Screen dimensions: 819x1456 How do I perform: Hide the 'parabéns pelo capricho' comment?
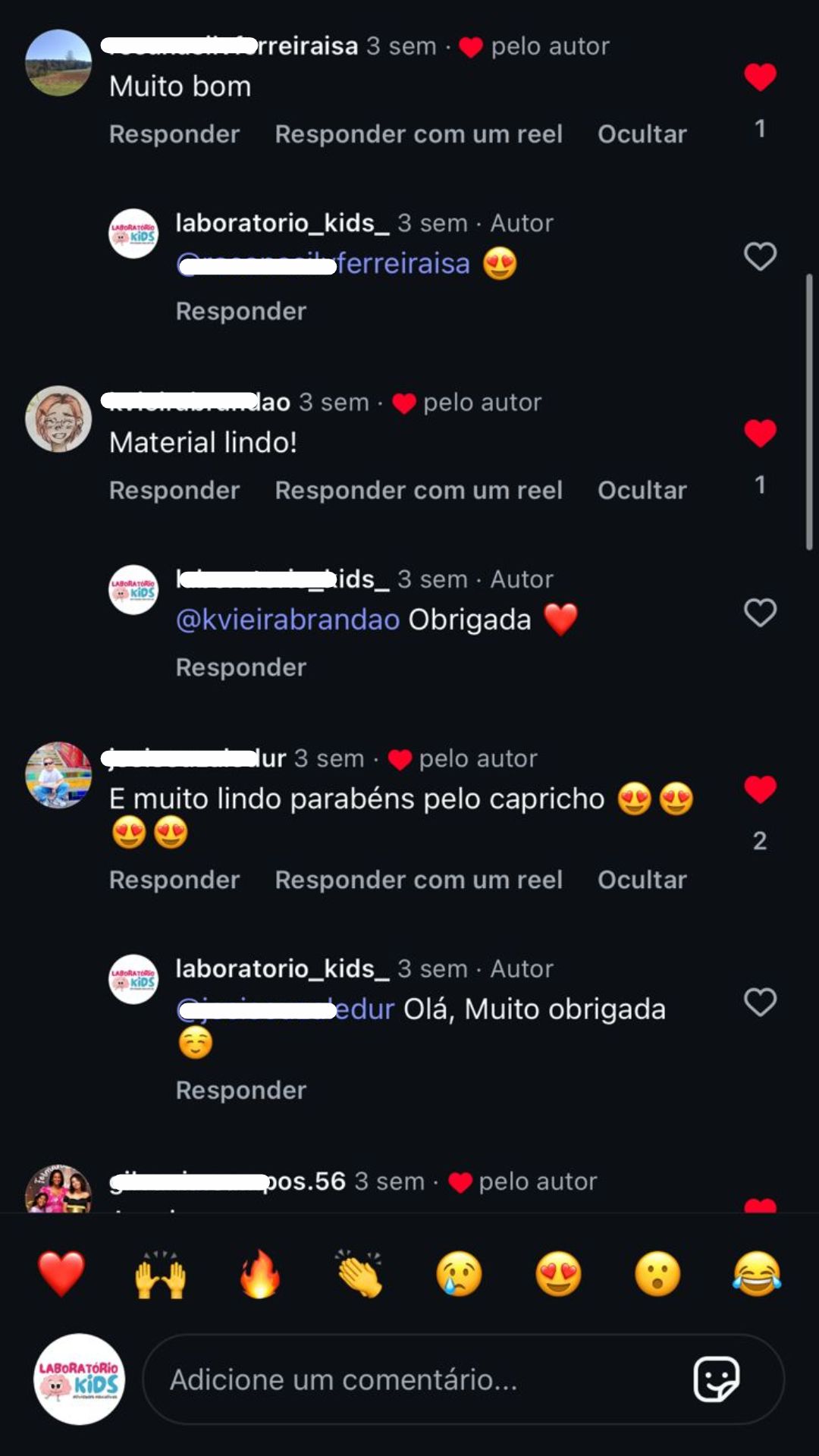click(x=642, y=880)
